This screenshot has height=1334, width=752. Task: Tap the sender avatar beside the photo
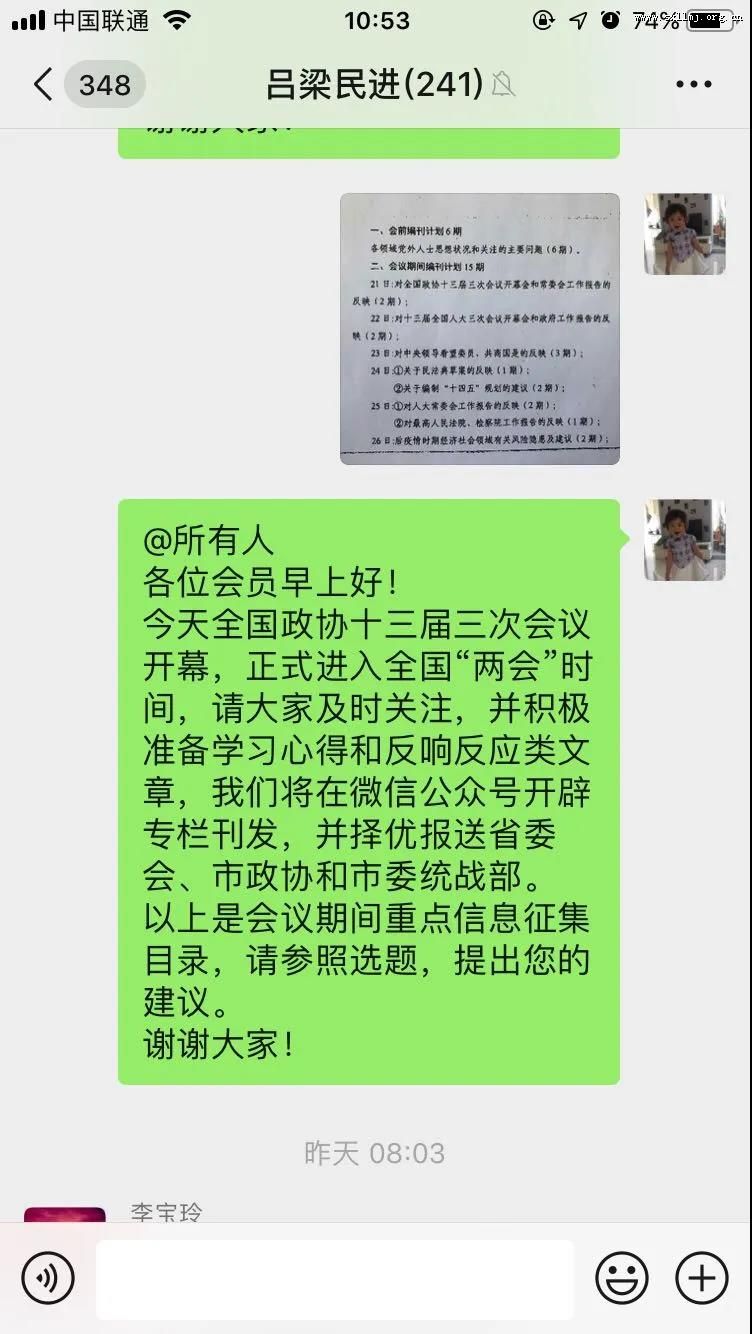click(x=684, y=234)
